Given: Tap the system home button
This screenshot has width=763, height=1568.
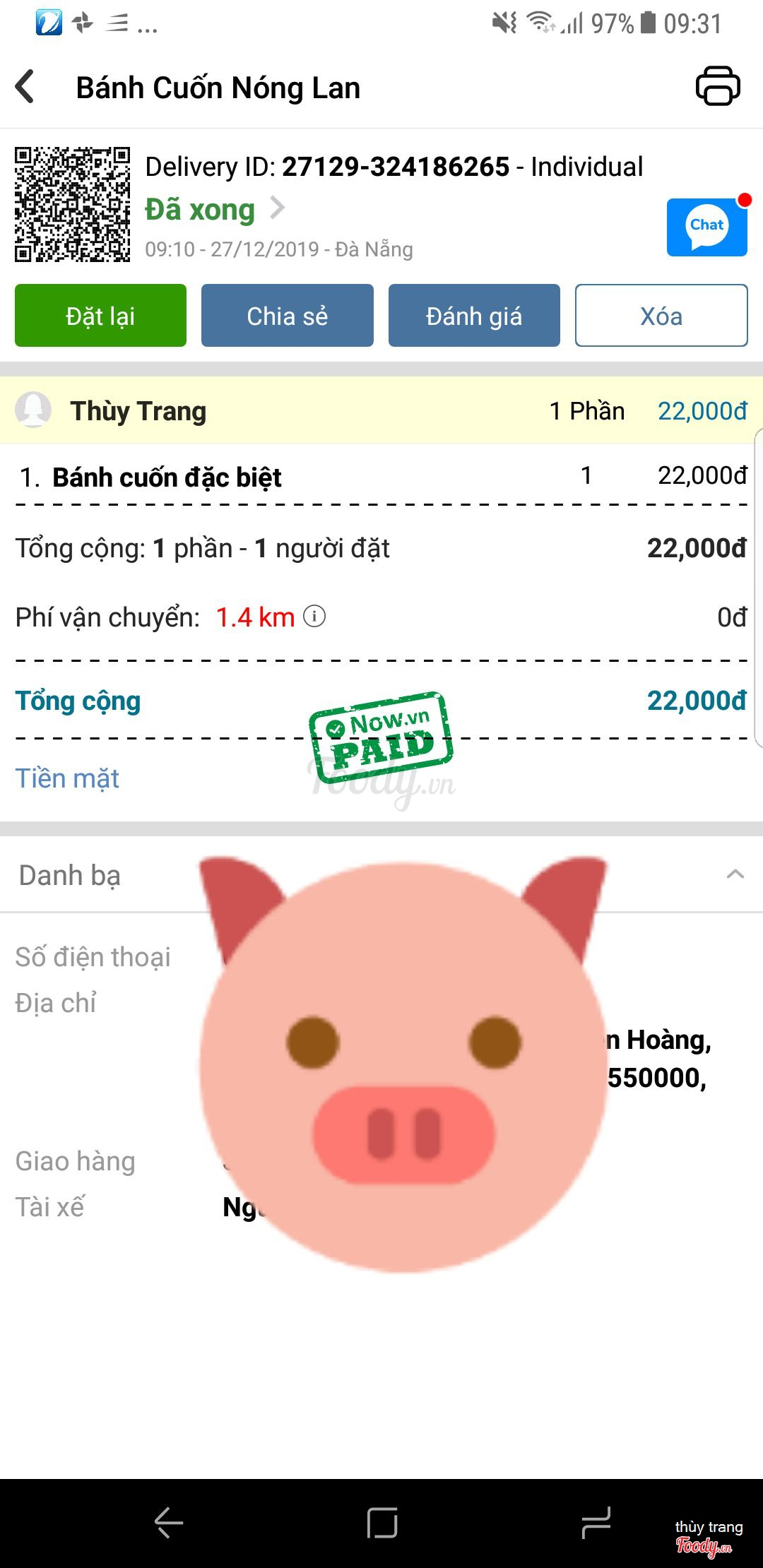Looking at the screenshot, I should point(382,1522).
